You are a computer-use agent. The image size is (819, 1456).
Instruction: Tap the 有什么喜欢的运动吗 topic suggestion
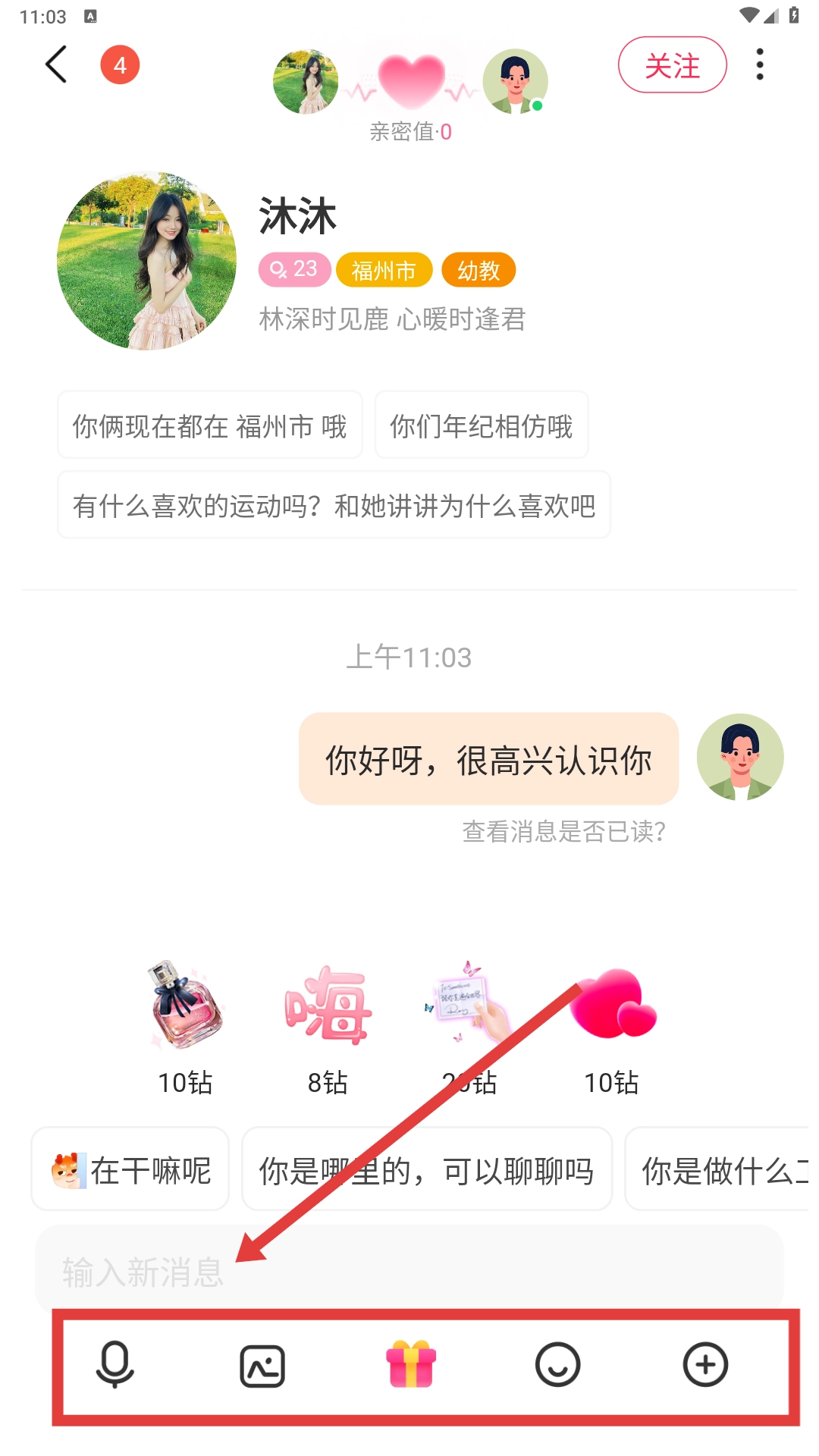pos(334,505)
